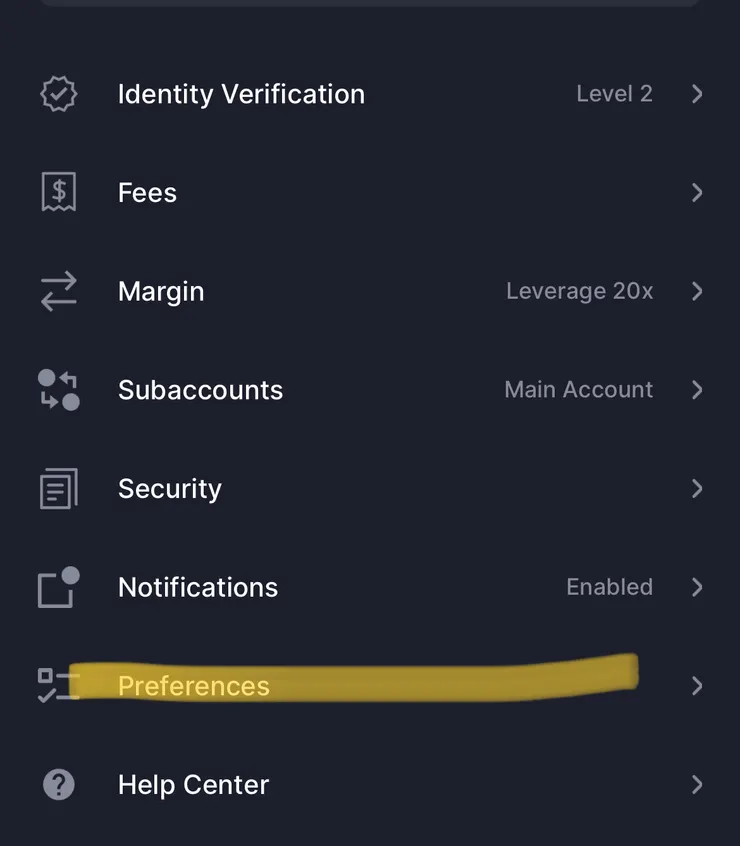This screenshot has height=846, width=740.
Task: Click the Preferences checklist icon
Action: [x=58, y=686]
